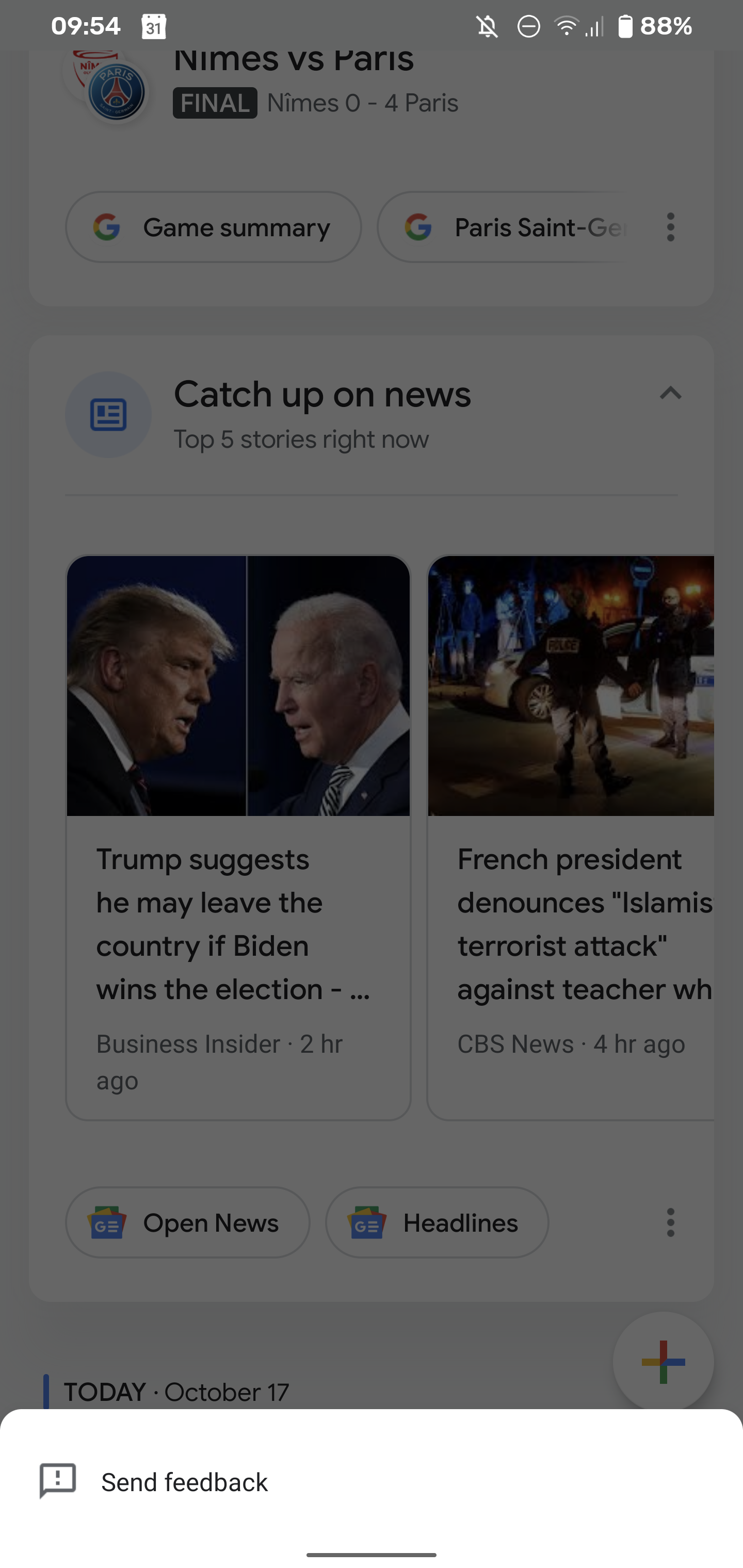Tap Send feedback option
The width and height of the screenshot is (743, 1568).
click(184, 1481)
